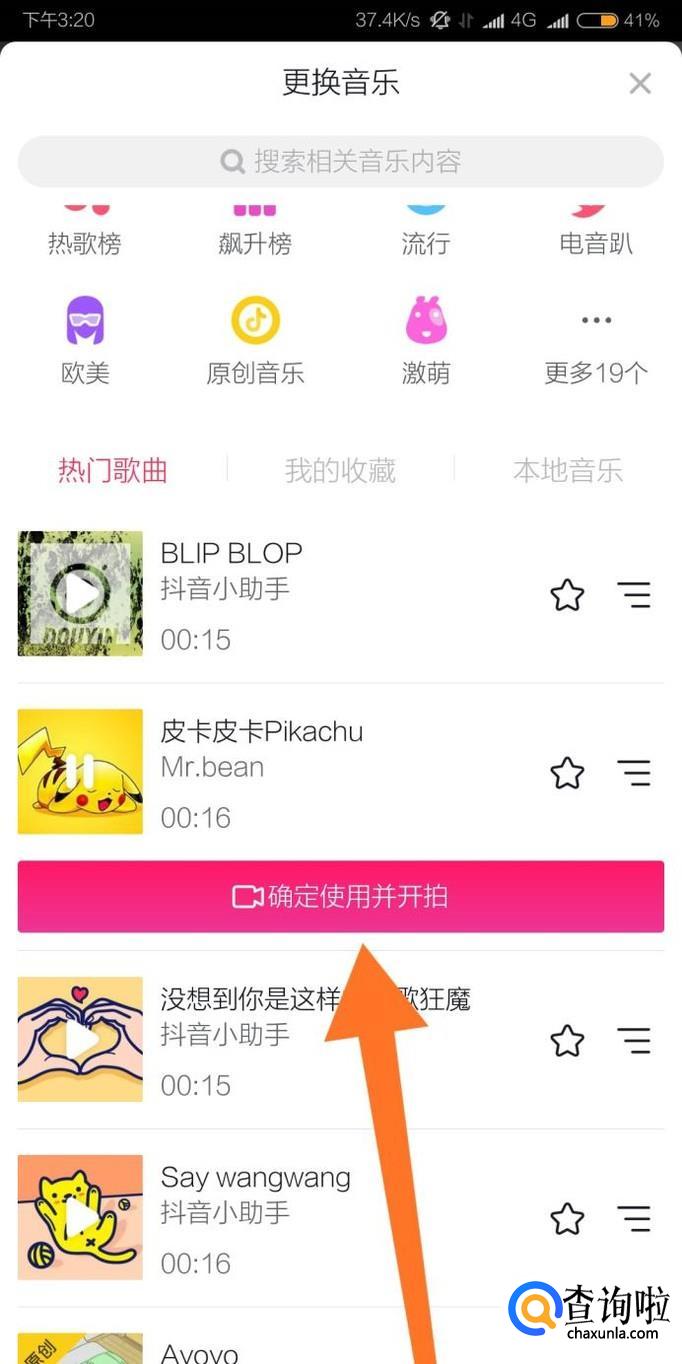682x1364 pixels.
Task: Open the 激萌 music category
Action: point(426,340)
